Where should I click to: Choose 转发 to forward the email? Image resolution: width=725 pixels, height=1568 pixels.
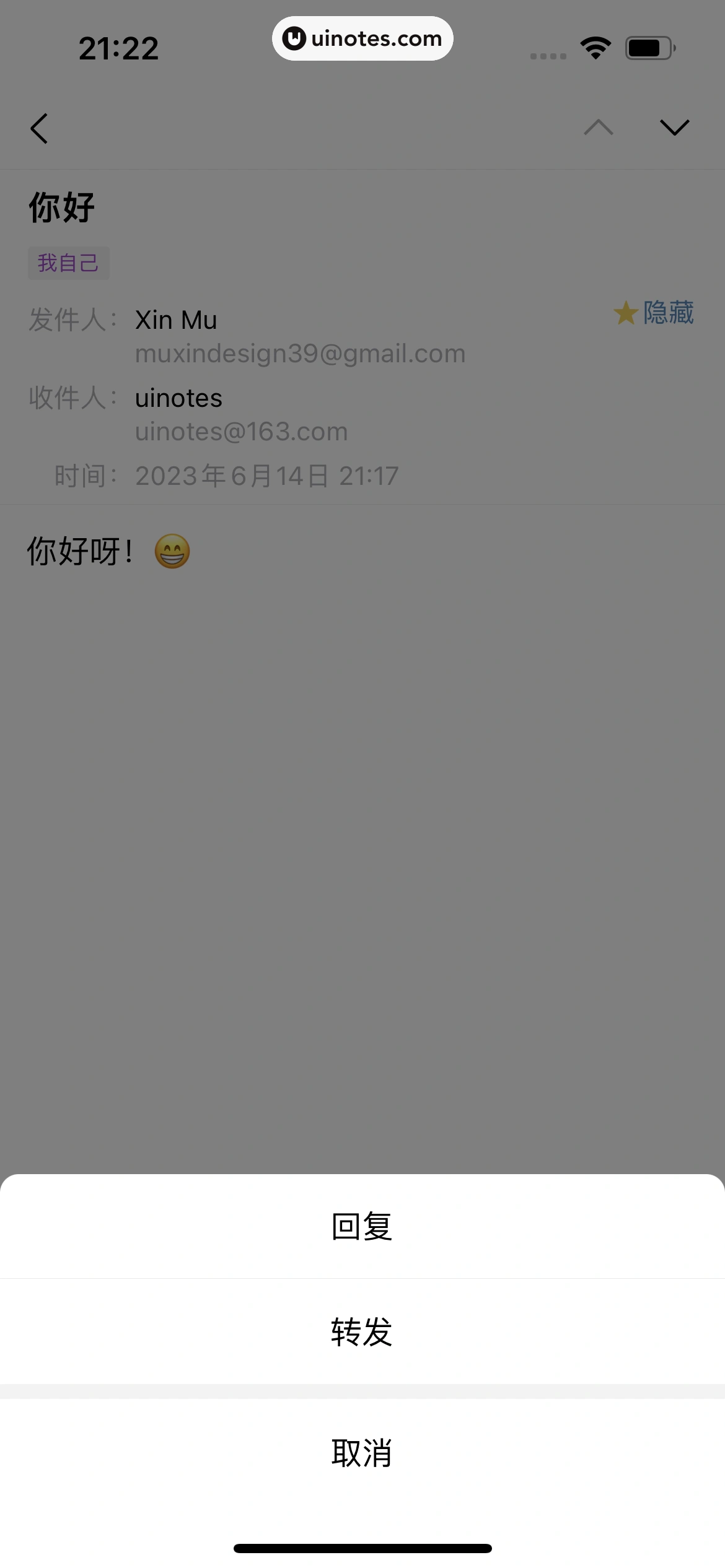(362, 1332)
